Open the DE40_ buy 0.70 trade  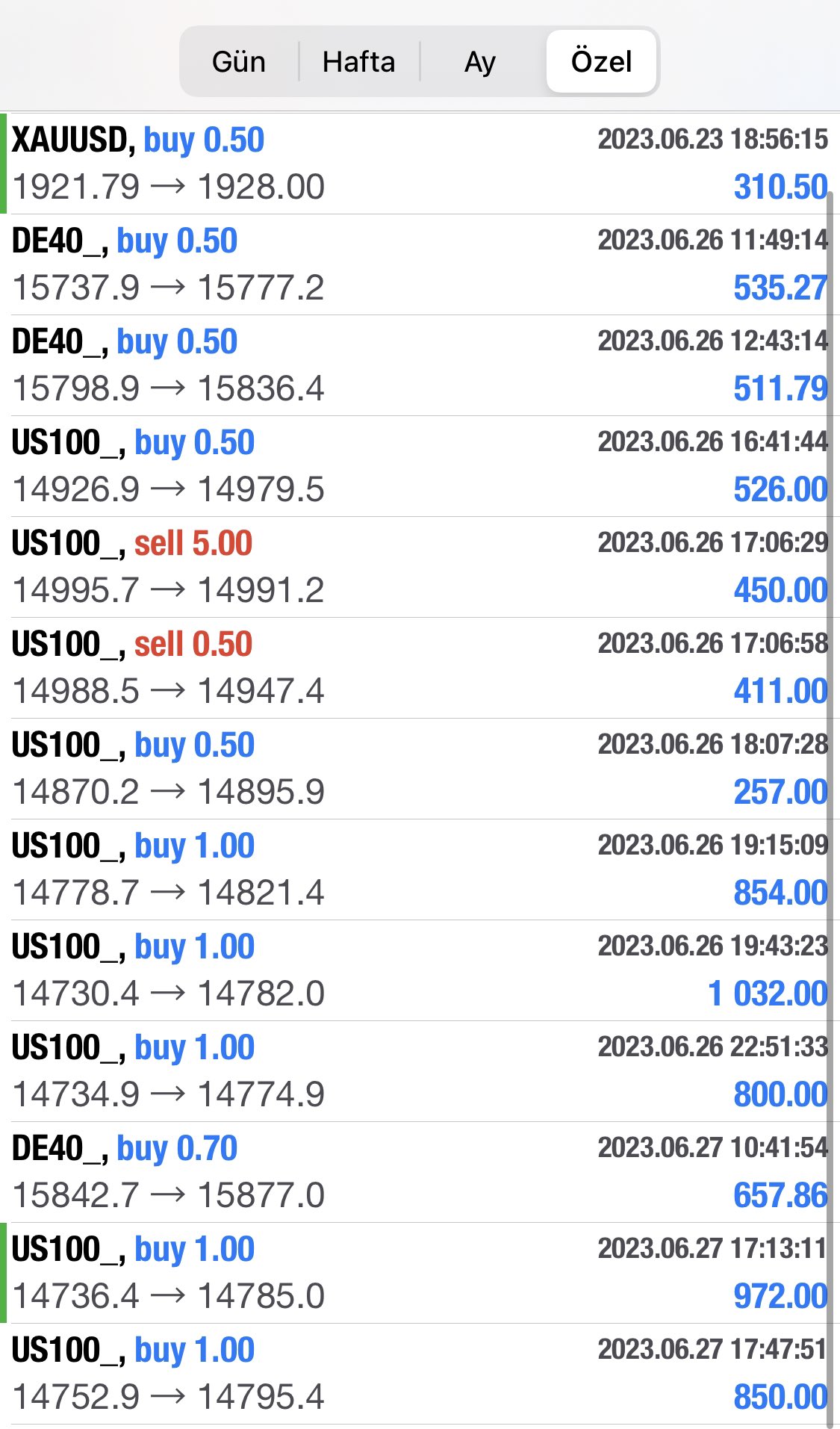point(420,1172)
